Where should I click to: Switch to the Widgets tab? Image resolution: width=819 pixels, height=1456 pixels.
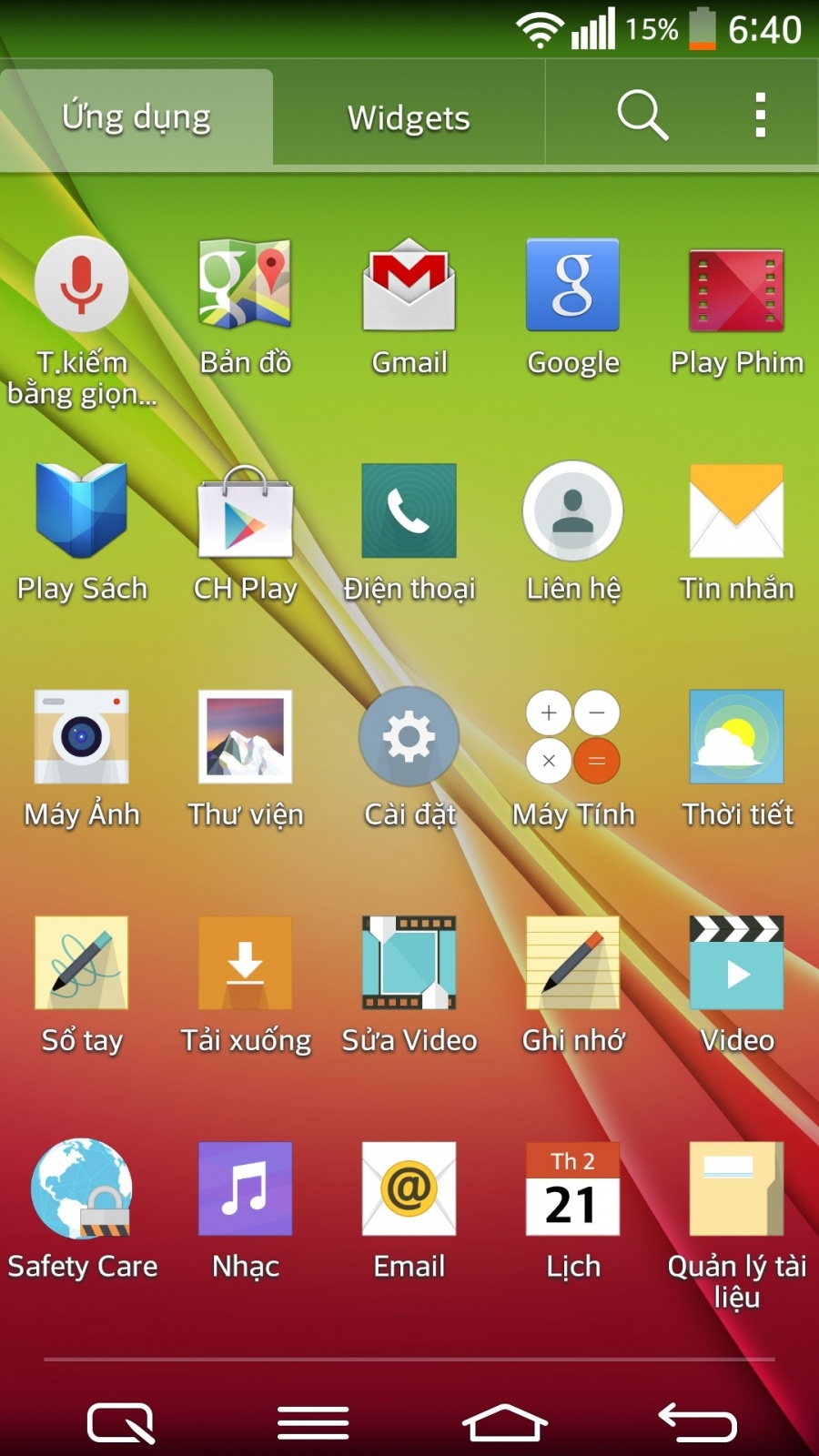[x=407, y=116]
